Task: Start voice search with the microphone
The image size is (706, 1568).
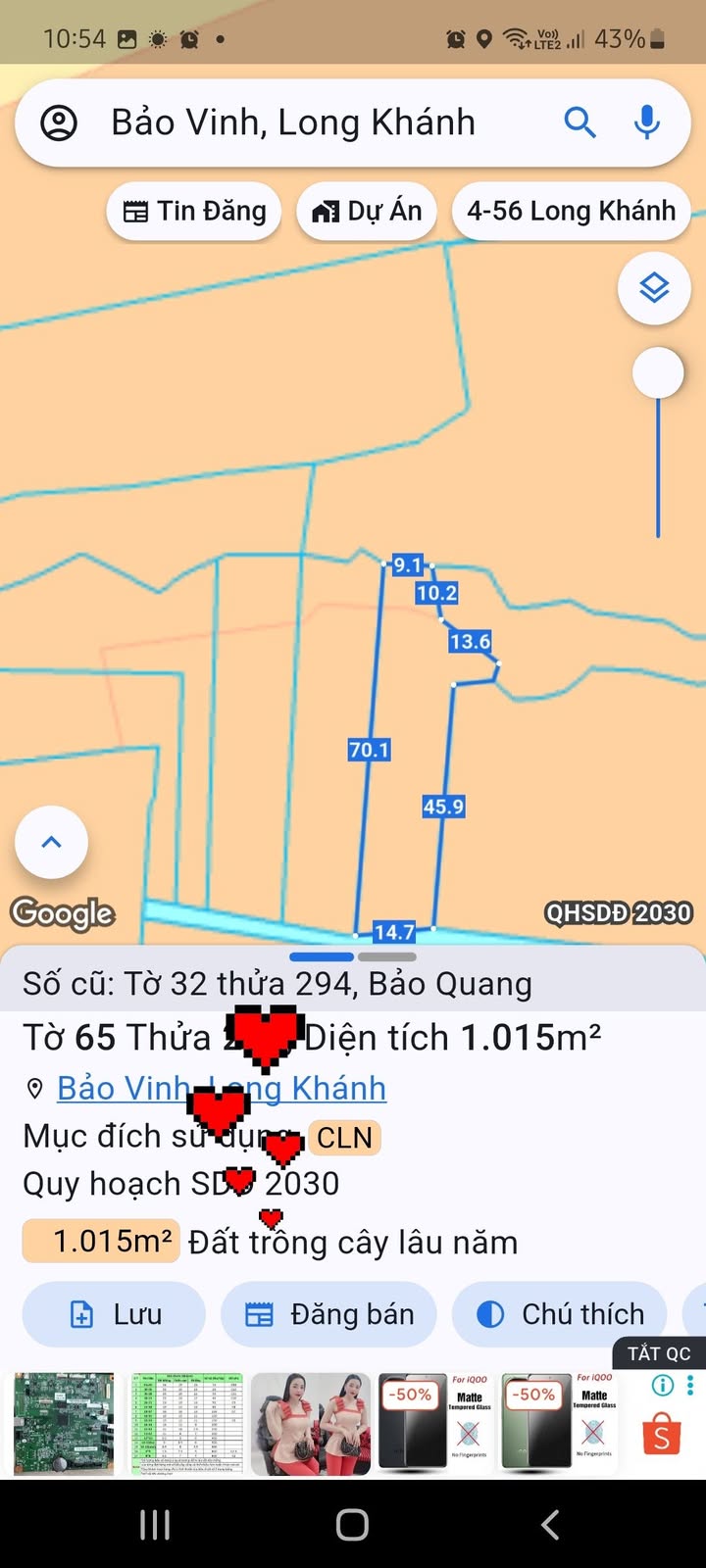Action: click(646, 123)
